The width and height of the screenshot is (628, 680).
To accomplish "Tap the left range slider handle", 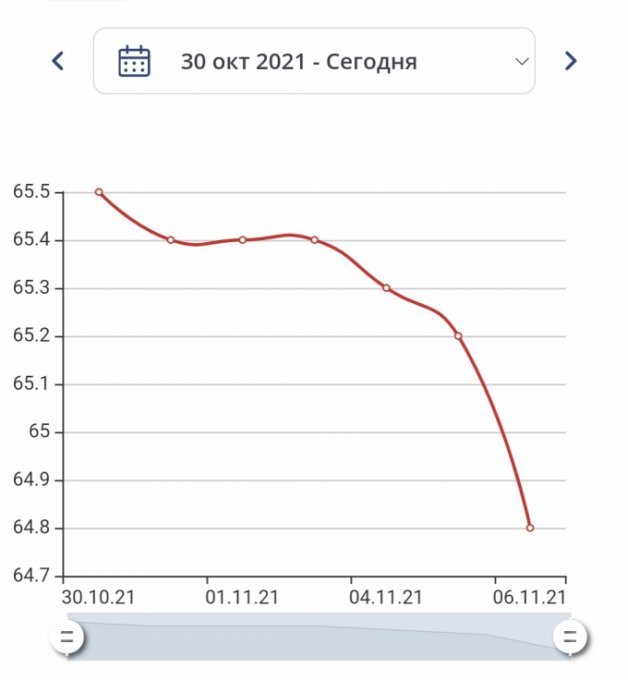I will coord(67,636).
